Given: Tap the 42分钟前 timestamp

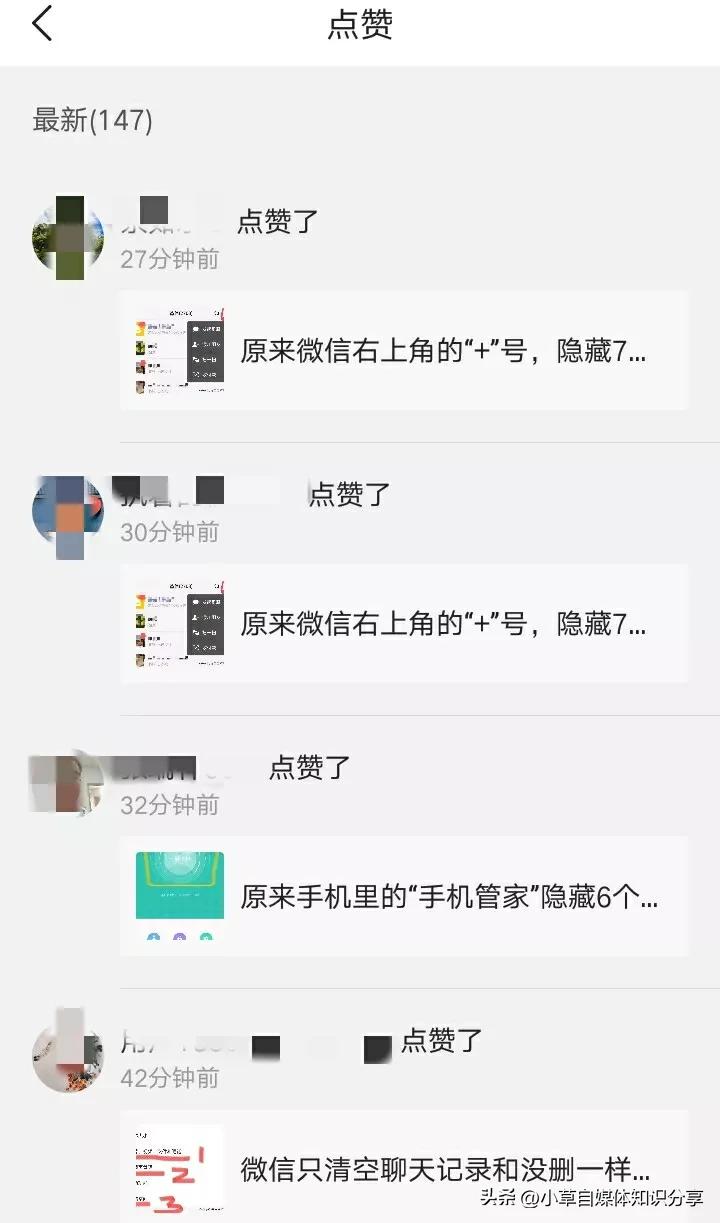Looking at the screenshot, I should click(x=170, y=1078).
